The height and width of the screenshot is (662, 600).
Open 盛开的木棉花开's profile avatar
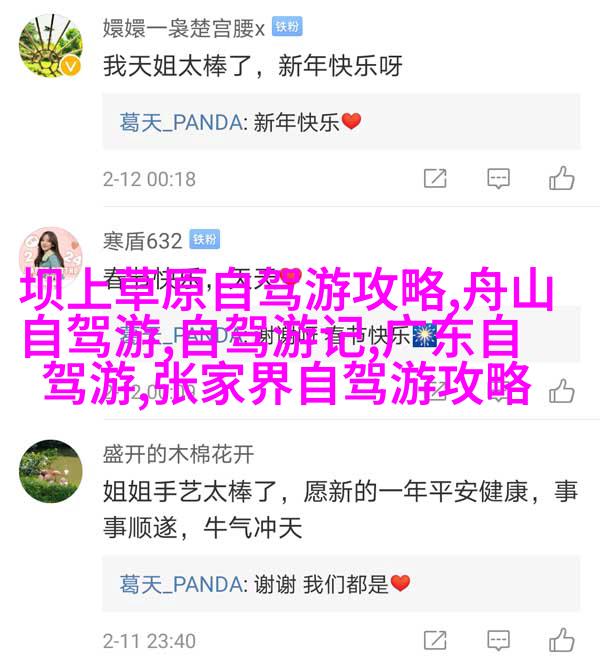click(x=51, y=472)
